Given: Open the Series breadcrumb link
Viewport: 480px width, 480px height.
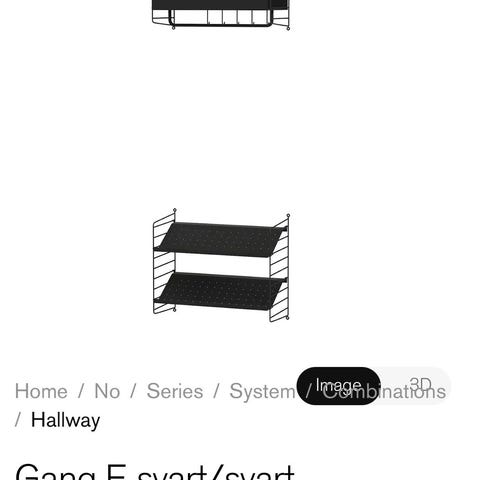Looking at the screenshot, I should click(x=175, y=391).
